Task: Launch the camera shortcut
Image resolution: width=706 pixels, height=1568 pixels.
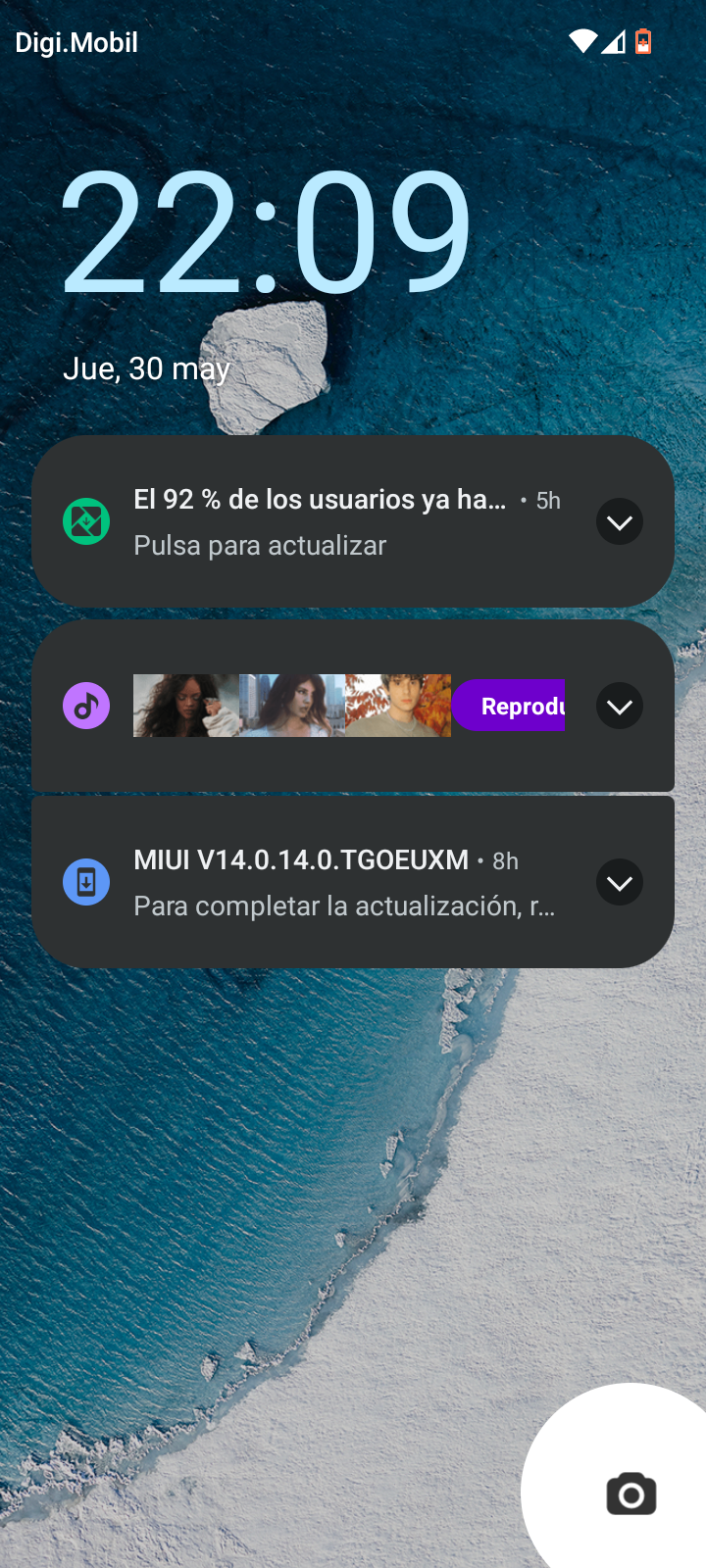Action: [630, 1494]
